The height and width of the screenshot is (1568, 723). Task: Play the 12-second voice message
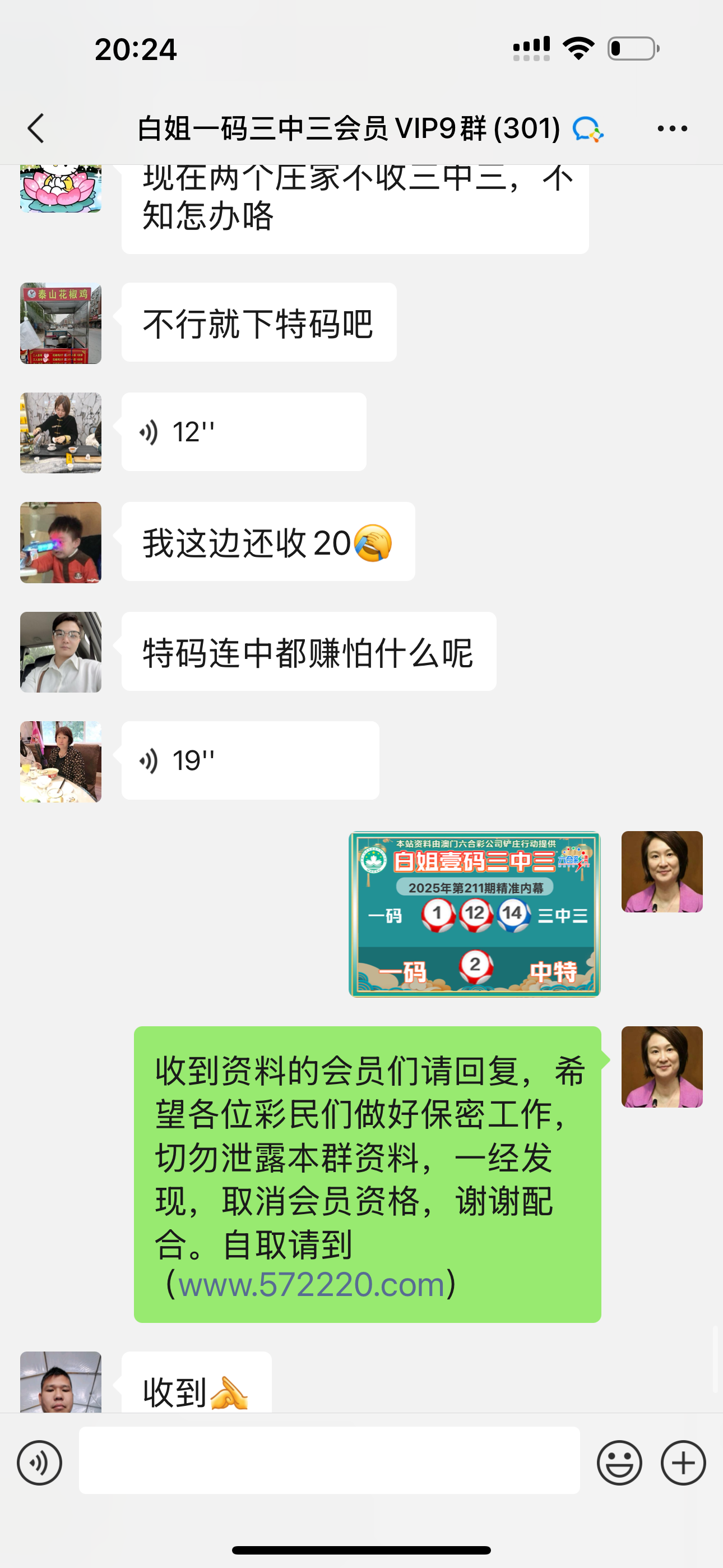(x=243, y=432)
